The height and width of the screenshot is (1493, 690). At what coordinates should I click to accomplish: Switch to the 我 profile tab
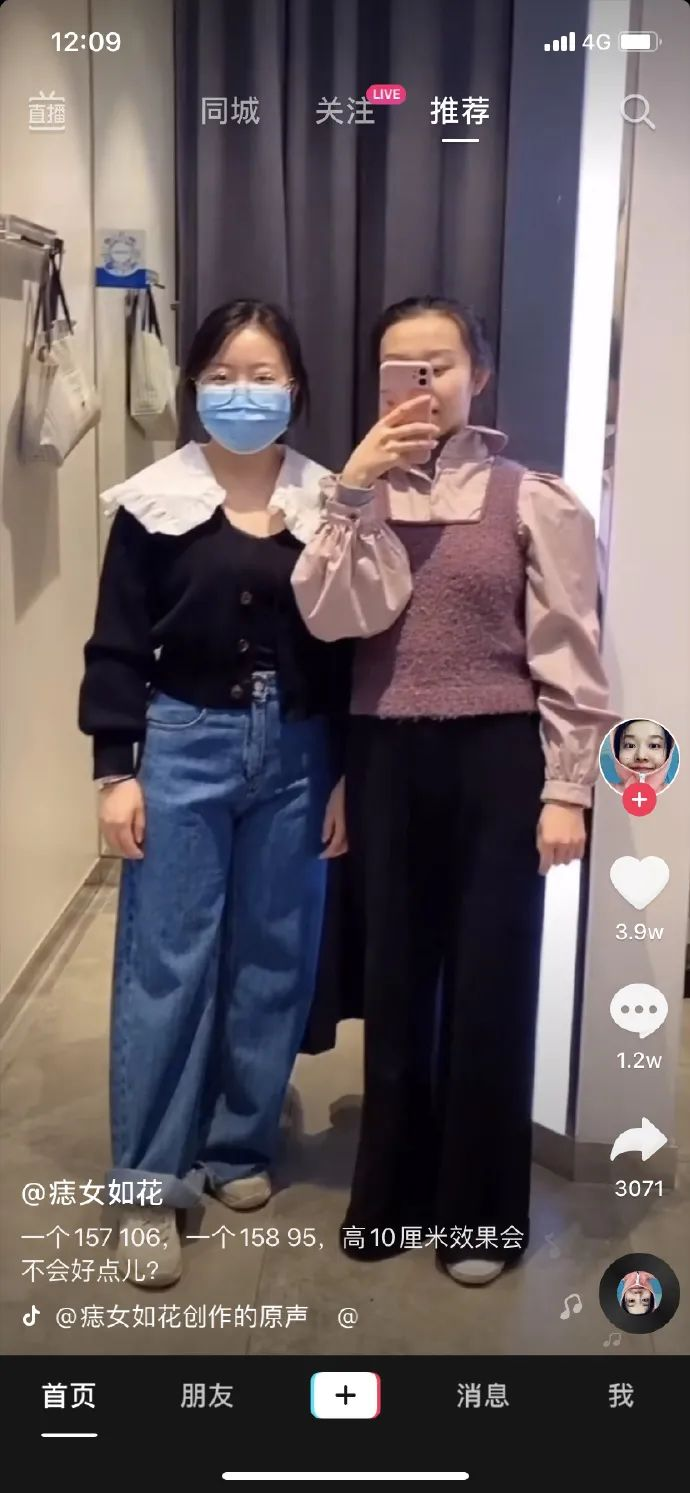621,1396
